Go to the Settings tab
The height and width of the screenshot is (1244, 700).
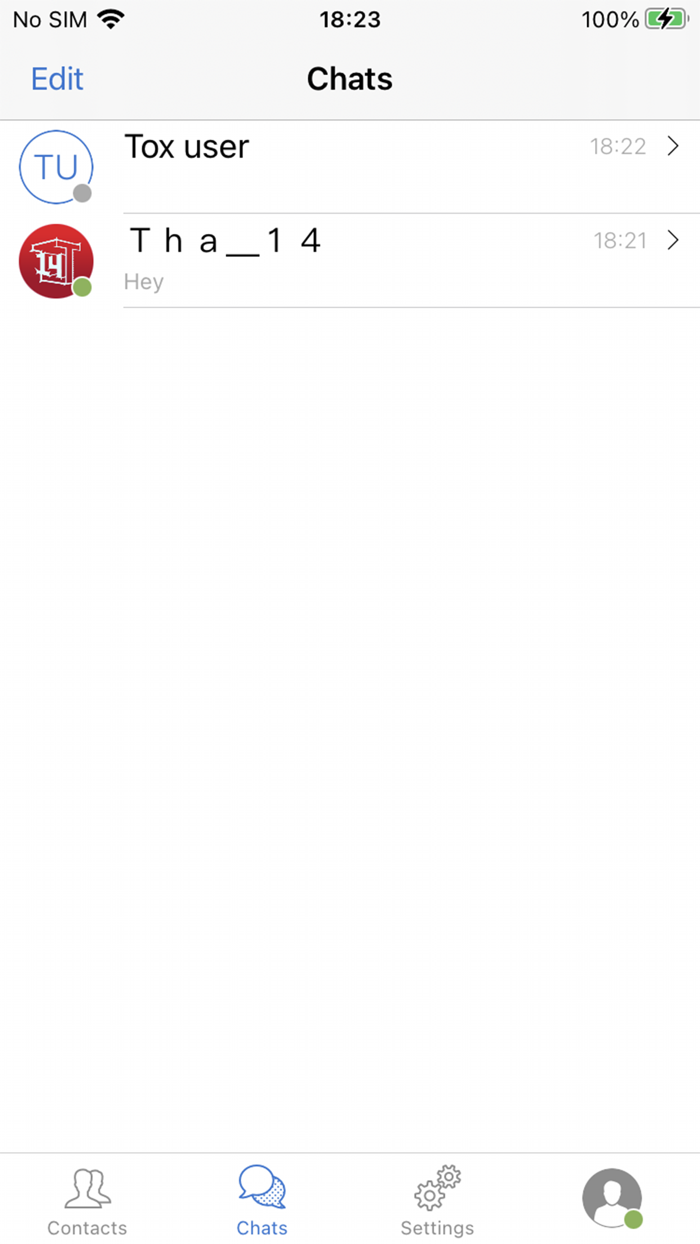pos(437,1200)
